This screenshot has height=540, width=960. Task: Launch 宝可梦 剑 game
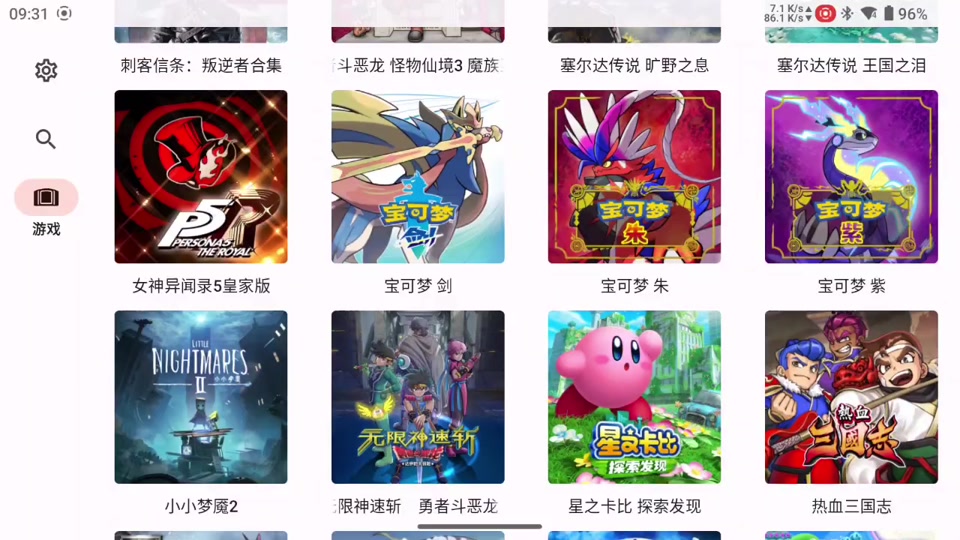(418, 177)
